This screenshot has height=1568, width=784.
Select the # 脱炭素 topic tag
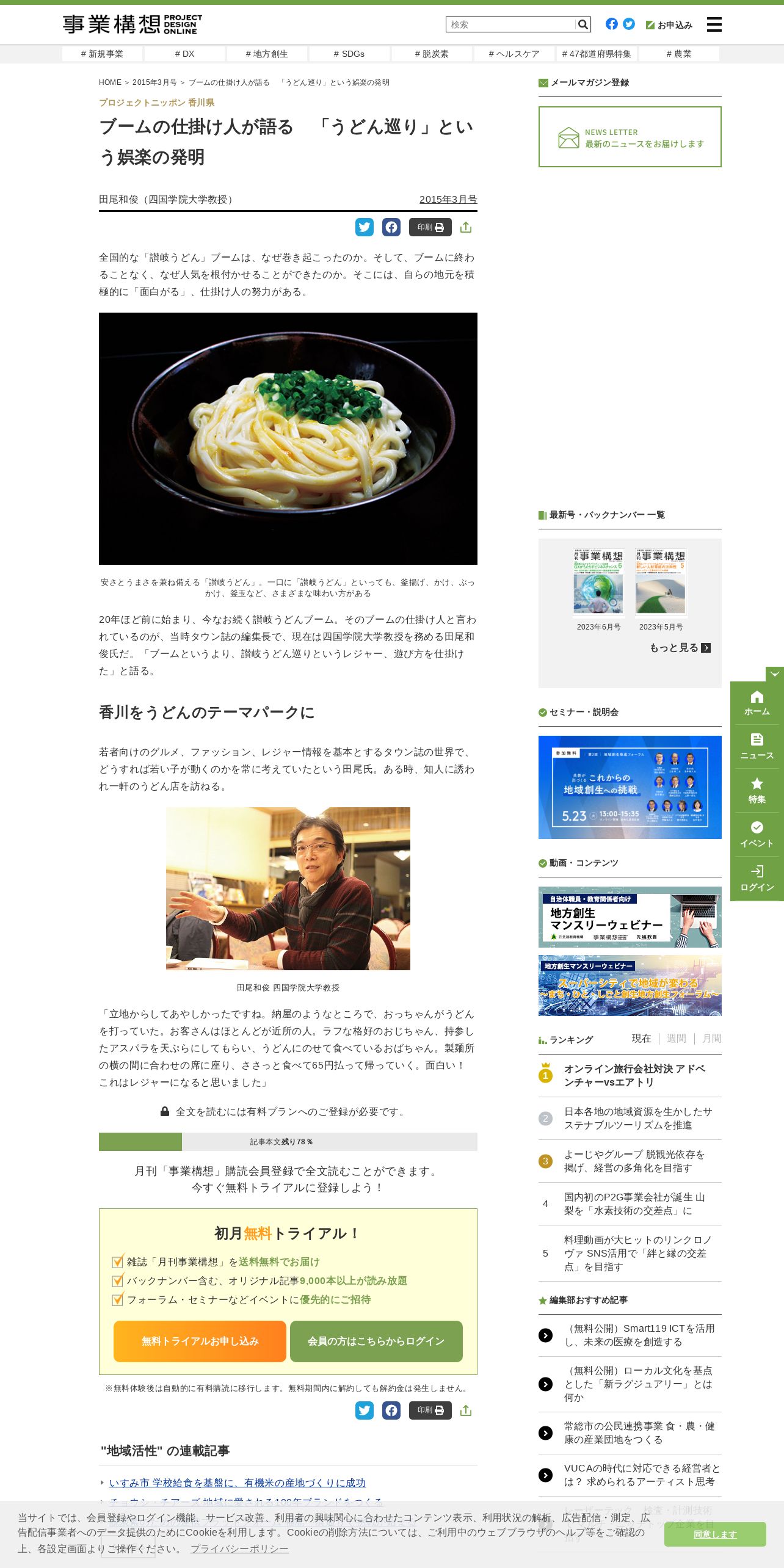(432, 54)
